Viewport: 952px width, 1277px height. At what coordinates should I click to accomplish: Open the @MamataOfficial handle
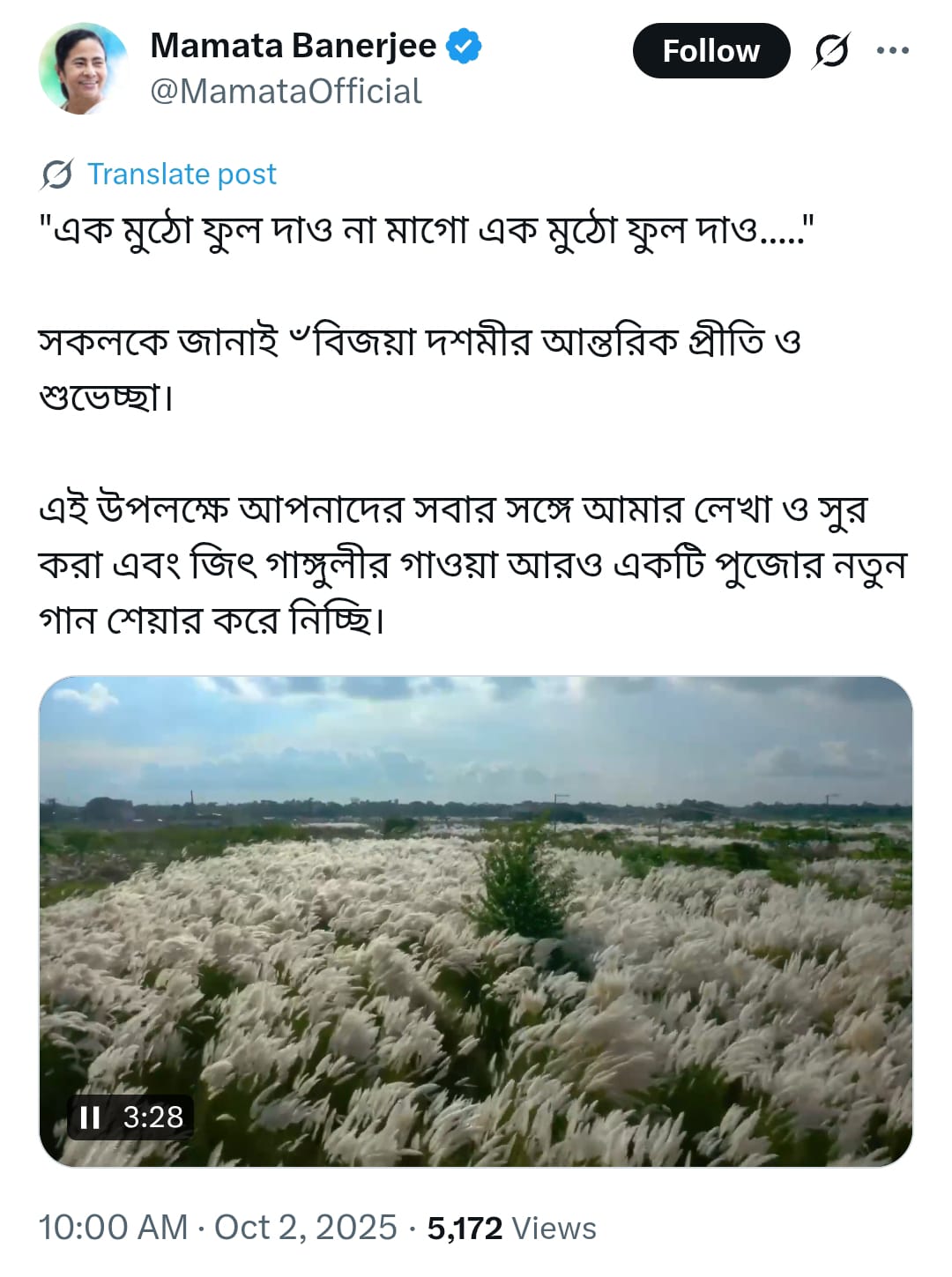[x=286, y=92]
